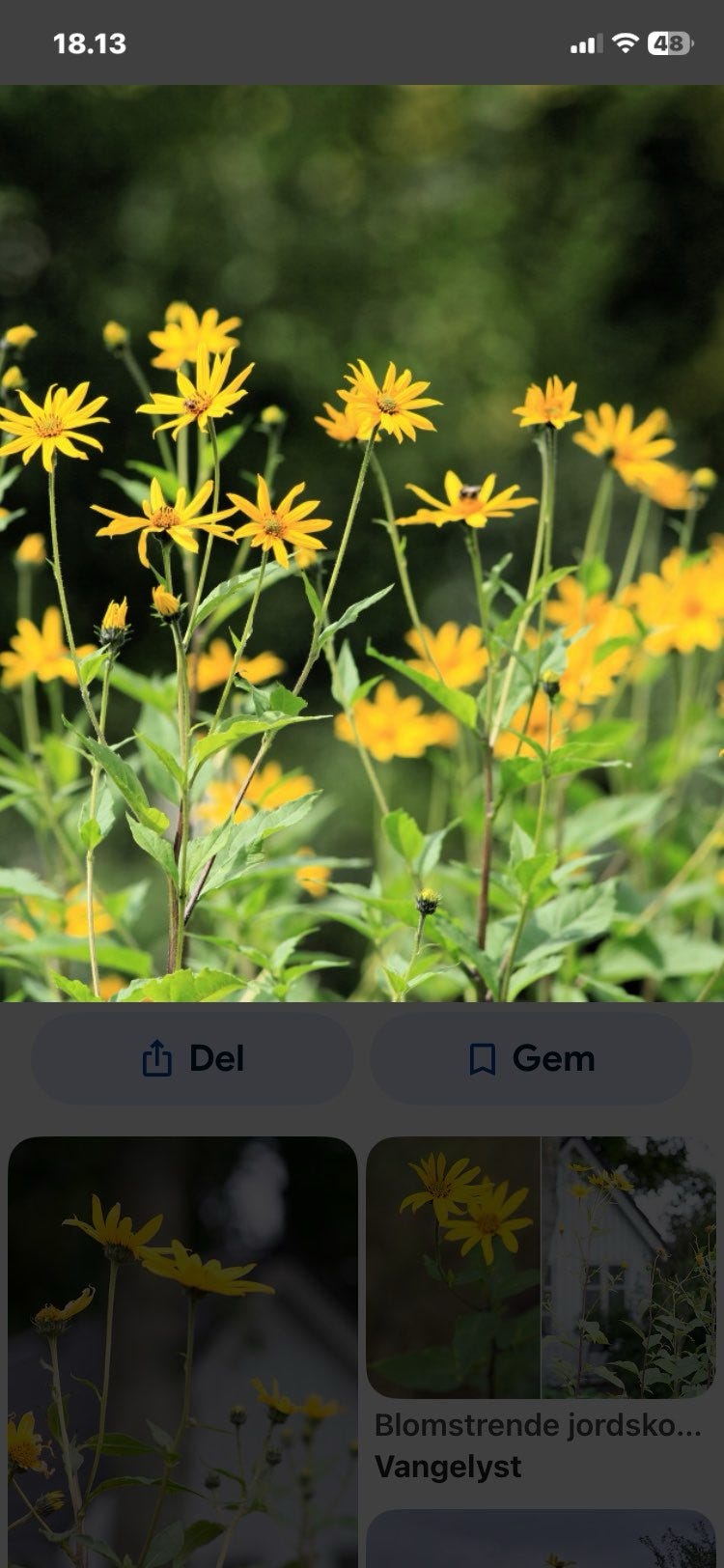The width and height of the screenshot is (724, 1568).
Task: Tap the status bar to scroll to top
Action: [x=362, y=42]
